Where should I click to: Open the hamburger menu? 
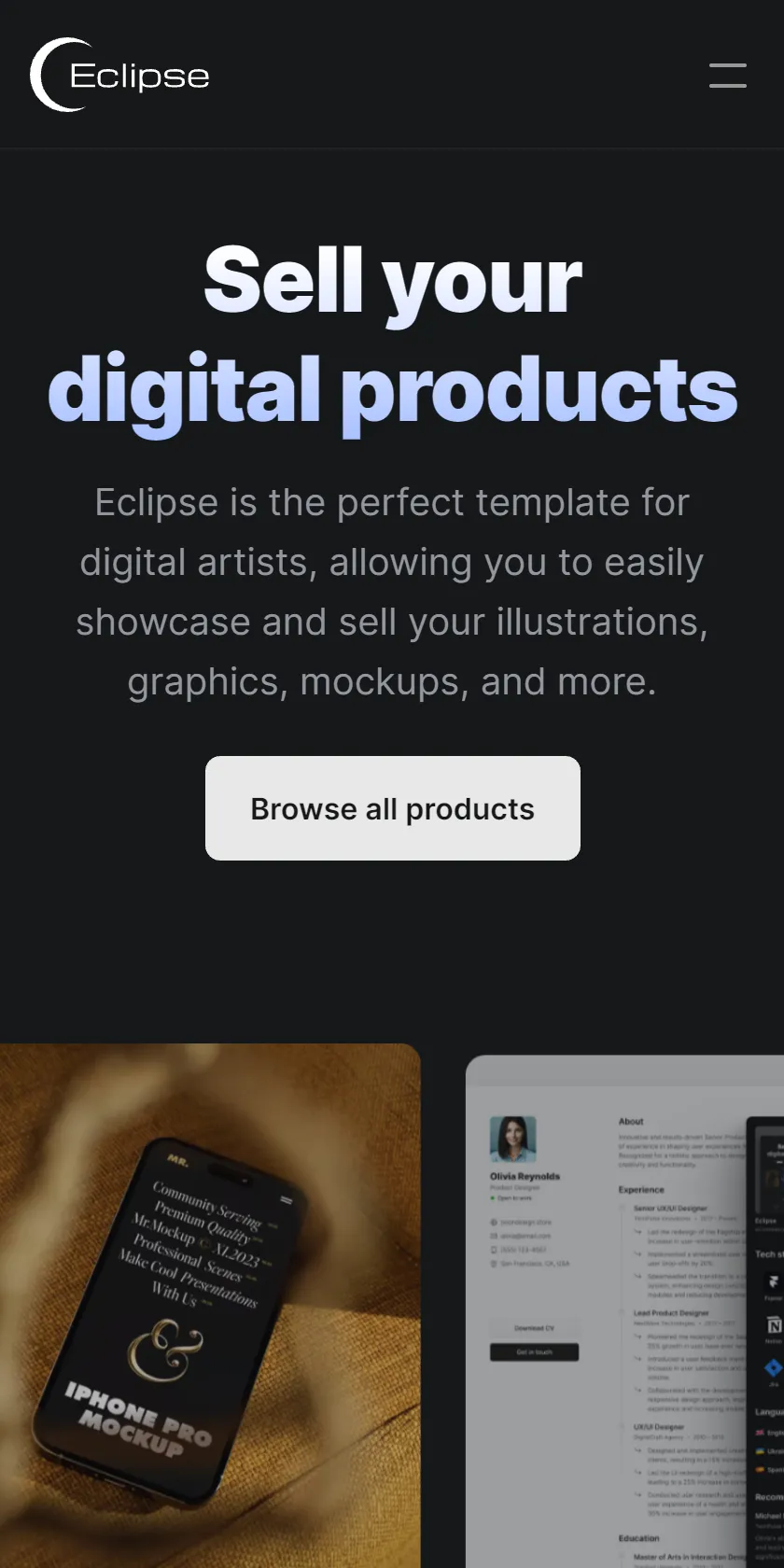pyautogui.click(x=727, y=76)
